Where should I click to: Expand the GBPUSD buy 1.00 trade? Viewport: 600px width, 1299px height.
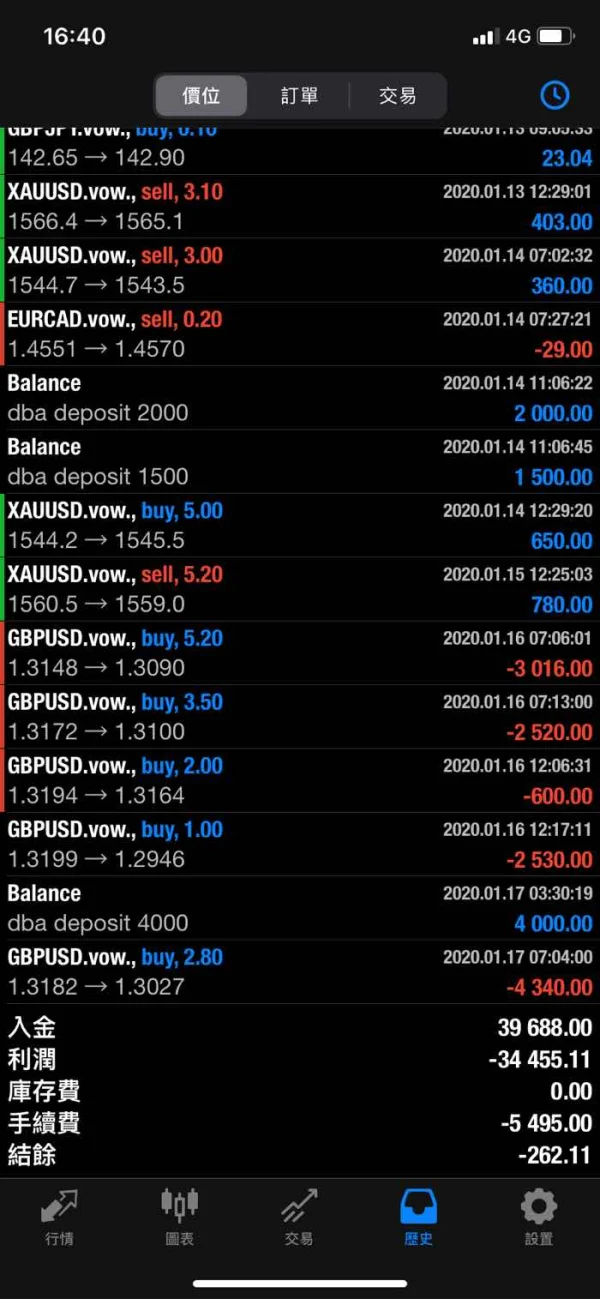tap(300, 844)
